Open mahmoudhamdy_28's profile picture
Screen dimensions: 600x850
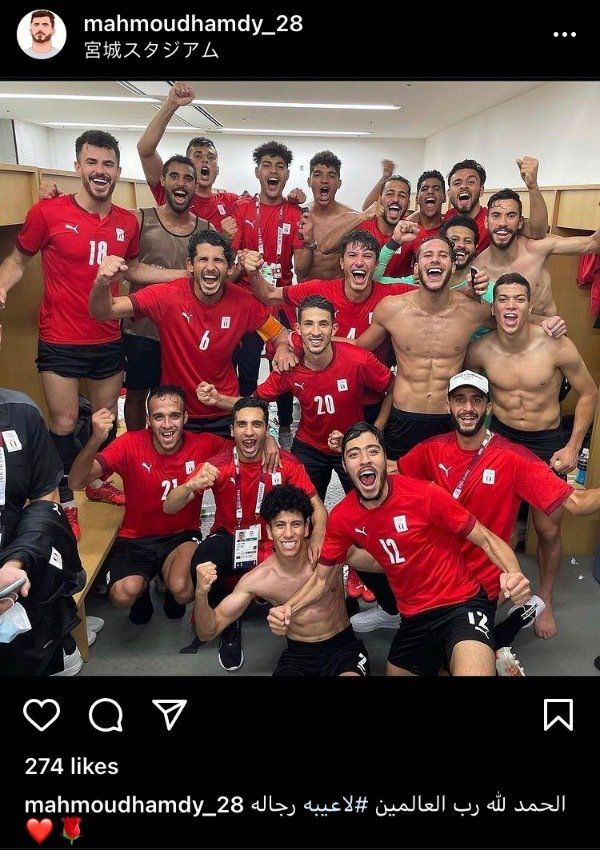point(41,33)
